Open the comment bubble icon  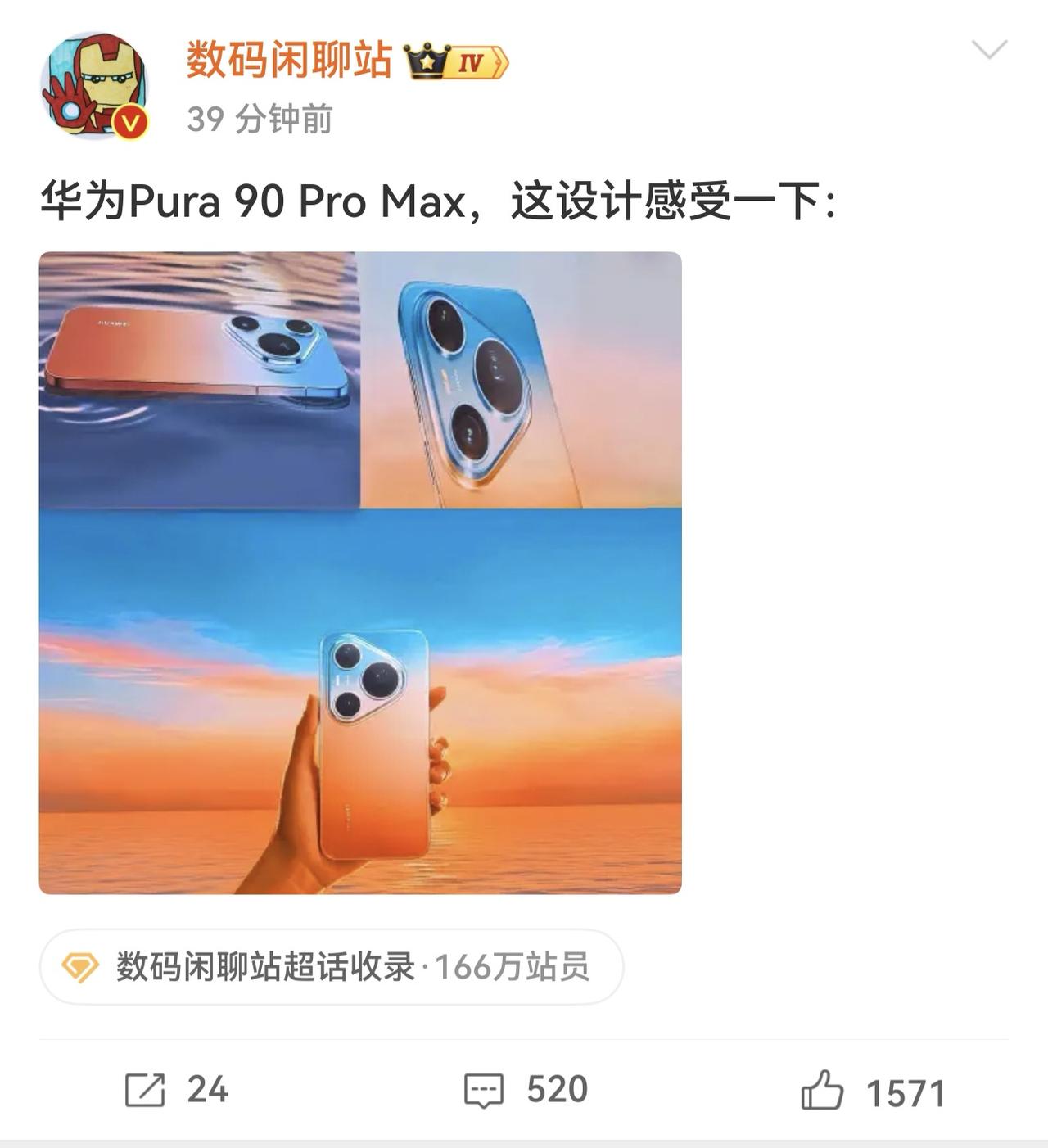(483, 1090)
